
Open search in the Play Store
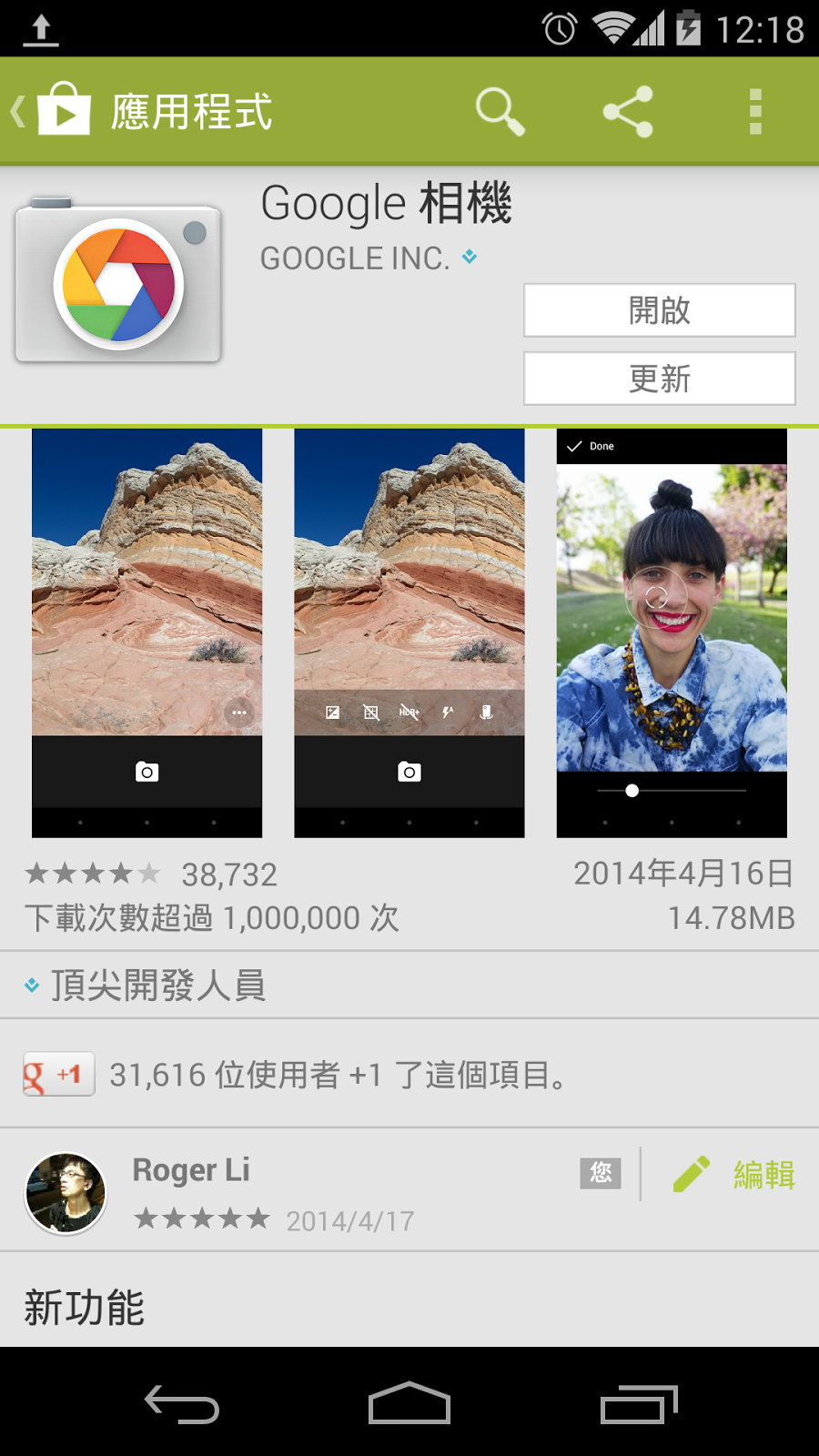pos(500,111)
